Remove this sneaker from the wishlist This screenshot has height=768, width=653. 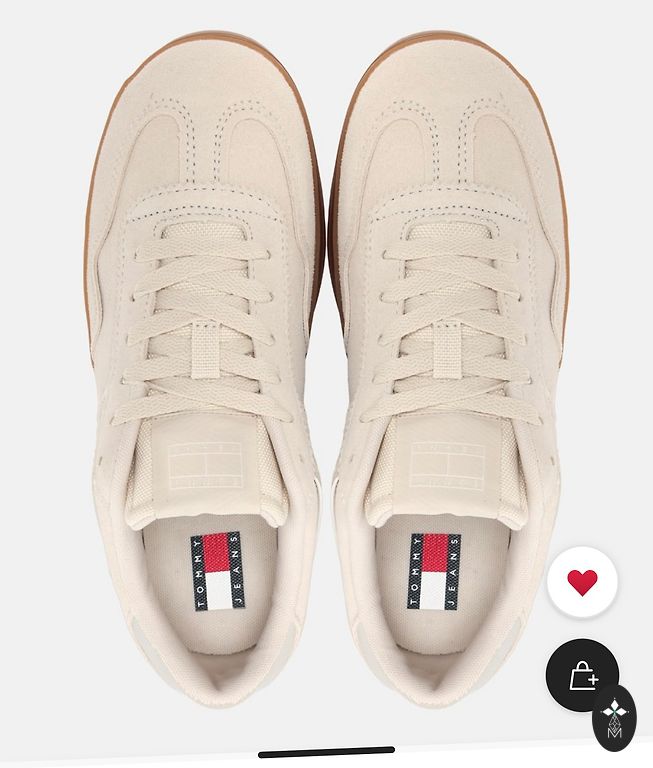(582, 581)
